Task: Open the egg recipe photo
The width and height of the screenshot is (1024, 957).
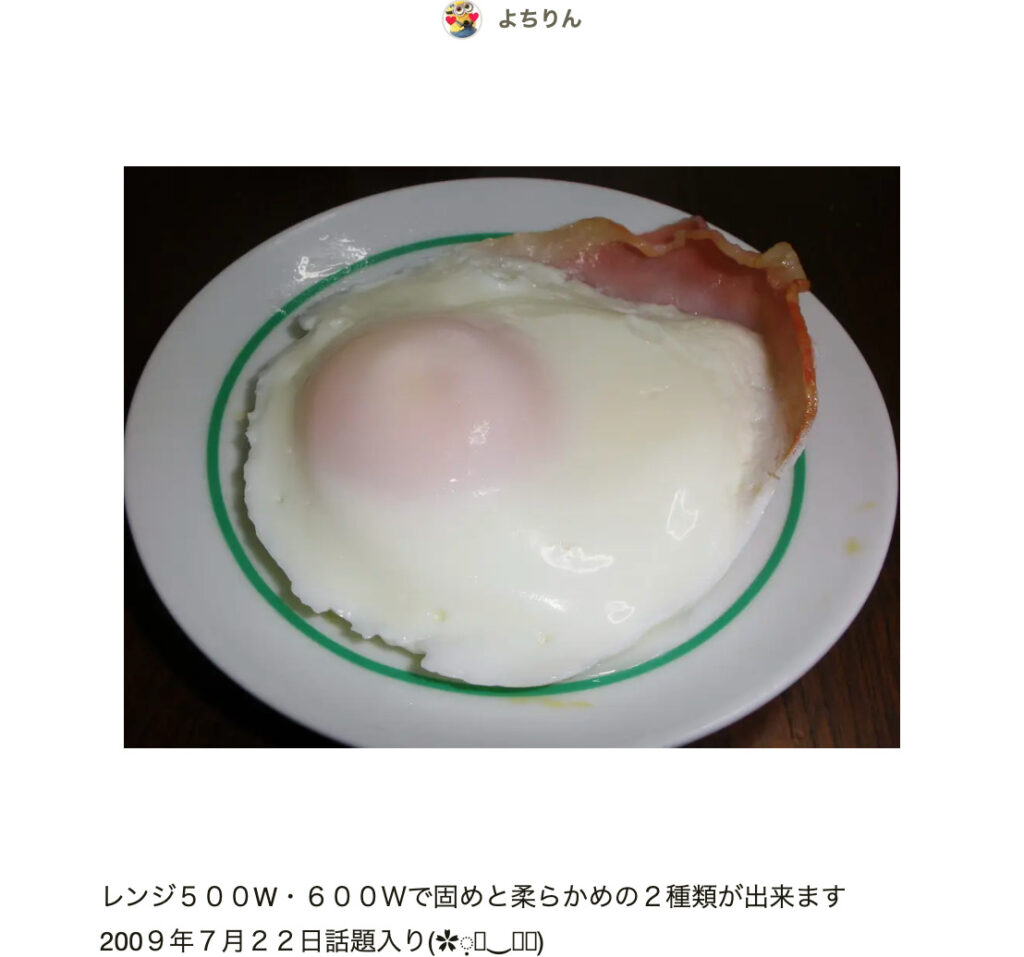Action: [511, 456]
